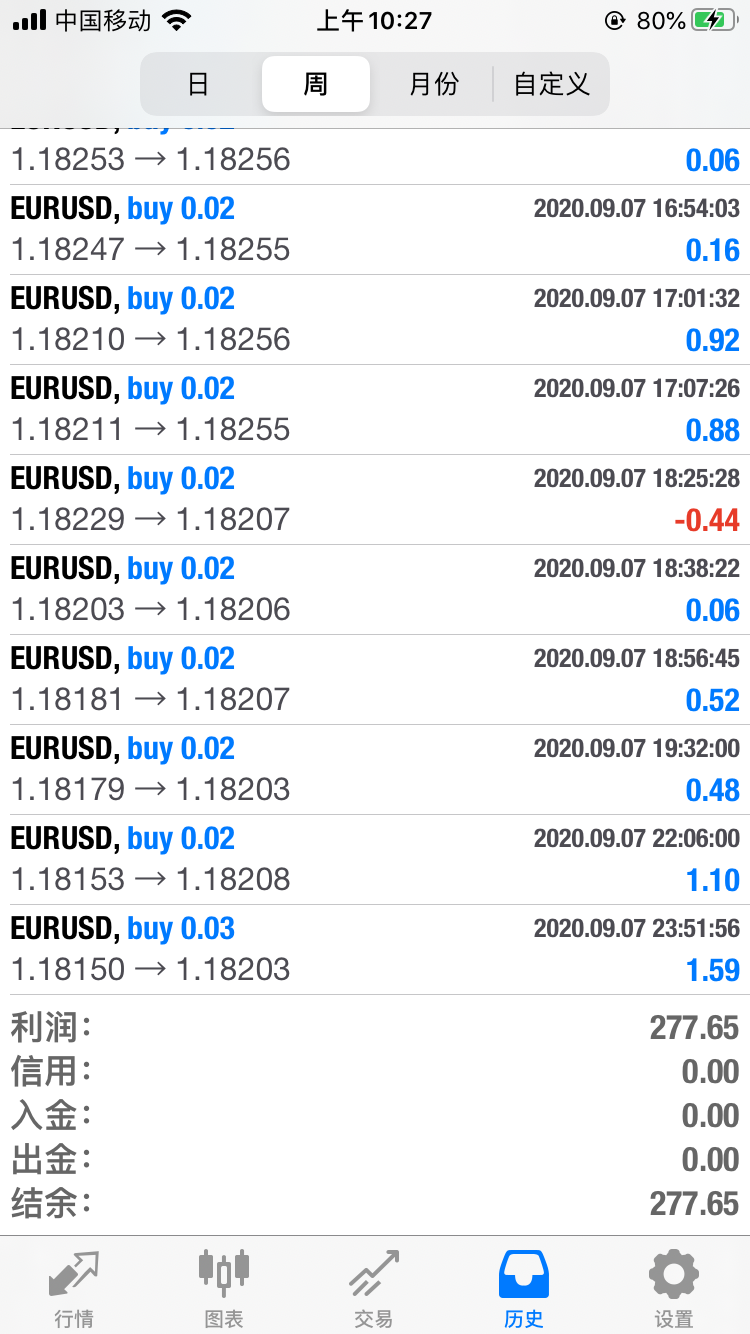Switch to the 月份 (month) period
The image size is (750, 1334).
pos(433,84)
